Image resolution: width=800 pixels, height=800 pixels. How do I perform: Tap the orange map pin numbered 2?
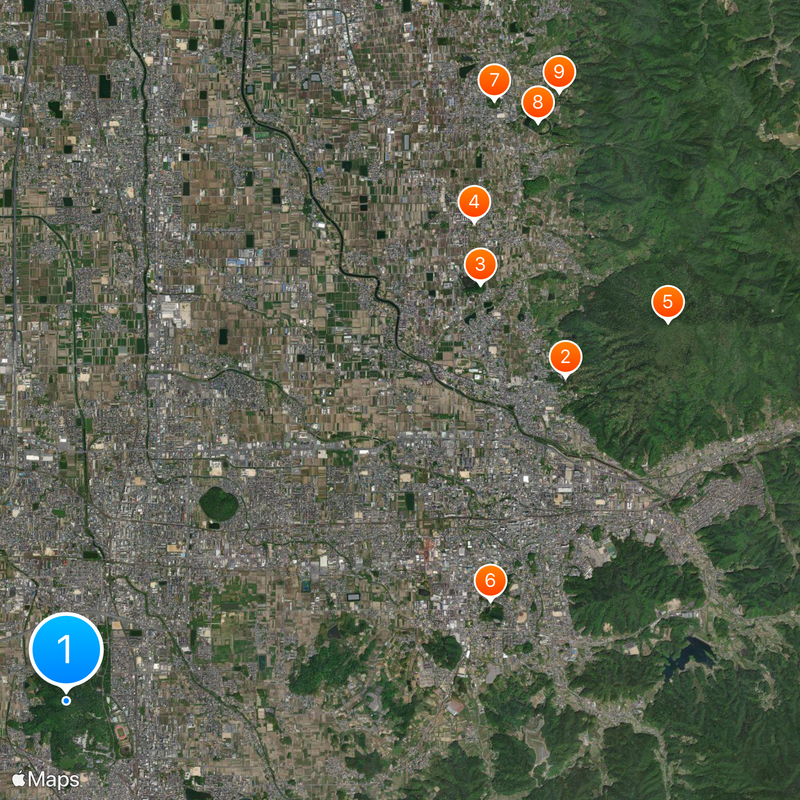pos(565,357)
